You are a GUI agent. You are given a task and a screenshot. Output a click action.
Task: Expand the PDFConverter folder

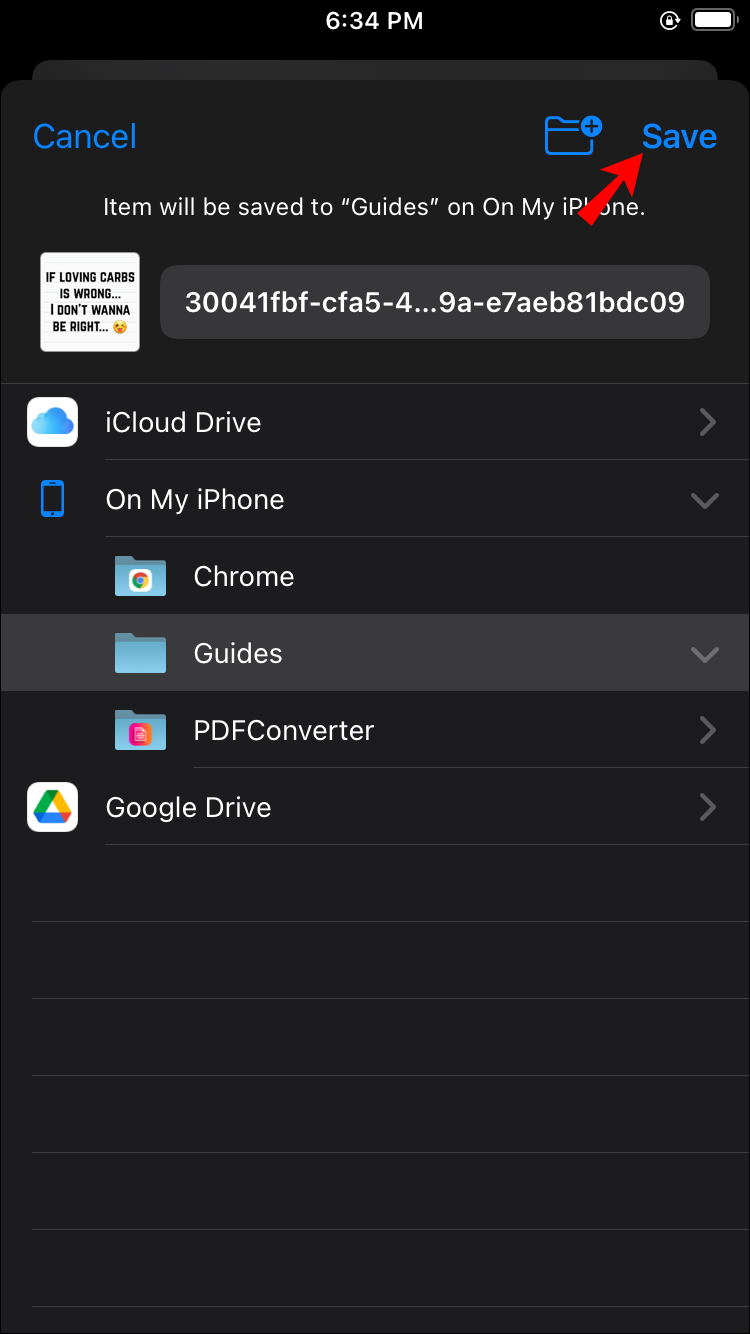click(x=707, y=730)
